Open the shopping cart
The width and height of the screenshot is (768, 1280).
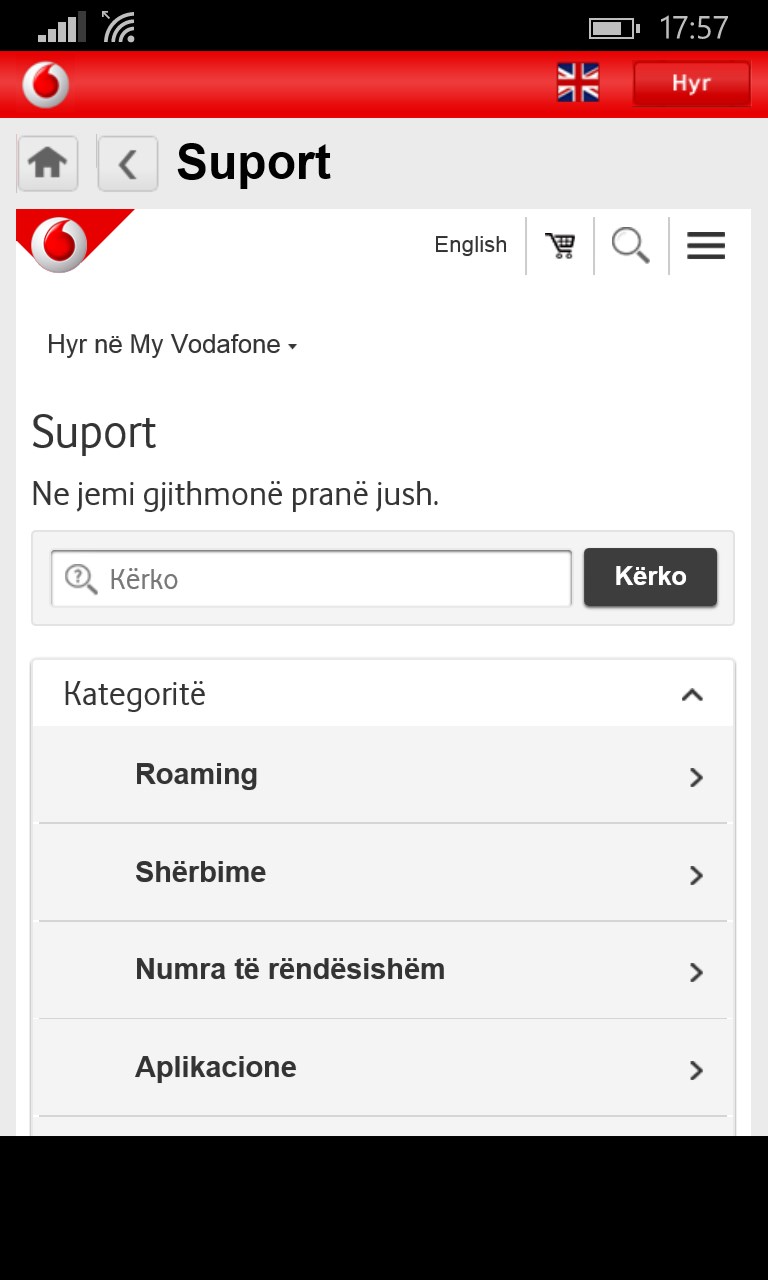pos(560,245)
